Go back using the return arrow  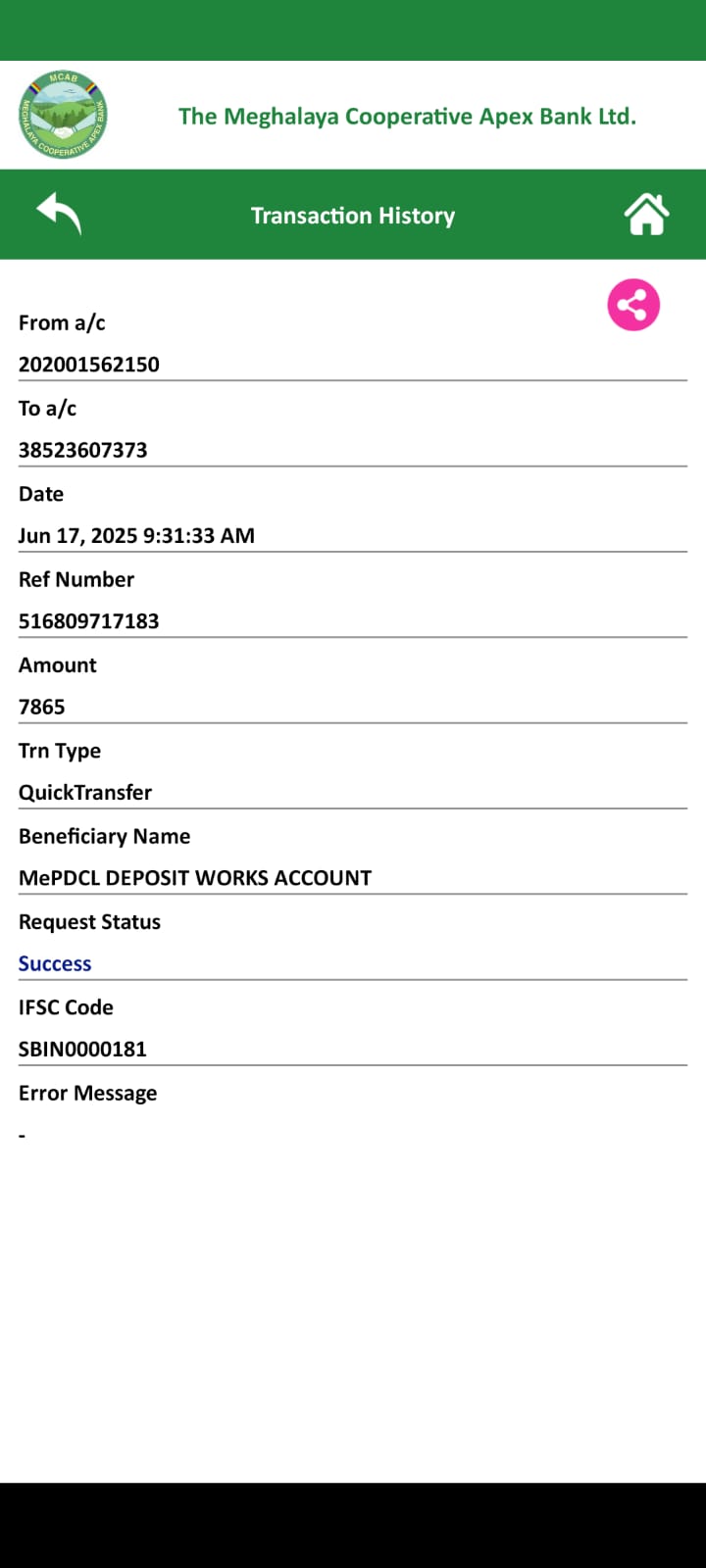(59, 214)
